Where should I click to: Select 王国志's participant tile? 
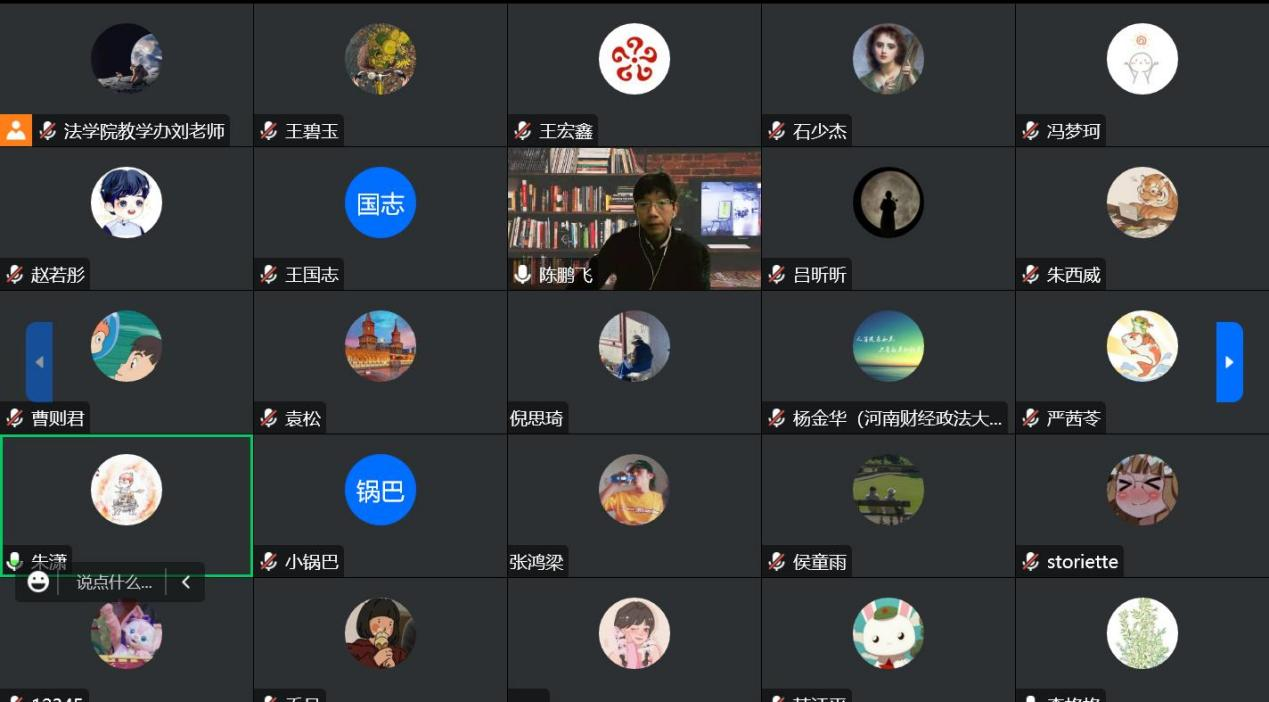(x=380, y=219)
